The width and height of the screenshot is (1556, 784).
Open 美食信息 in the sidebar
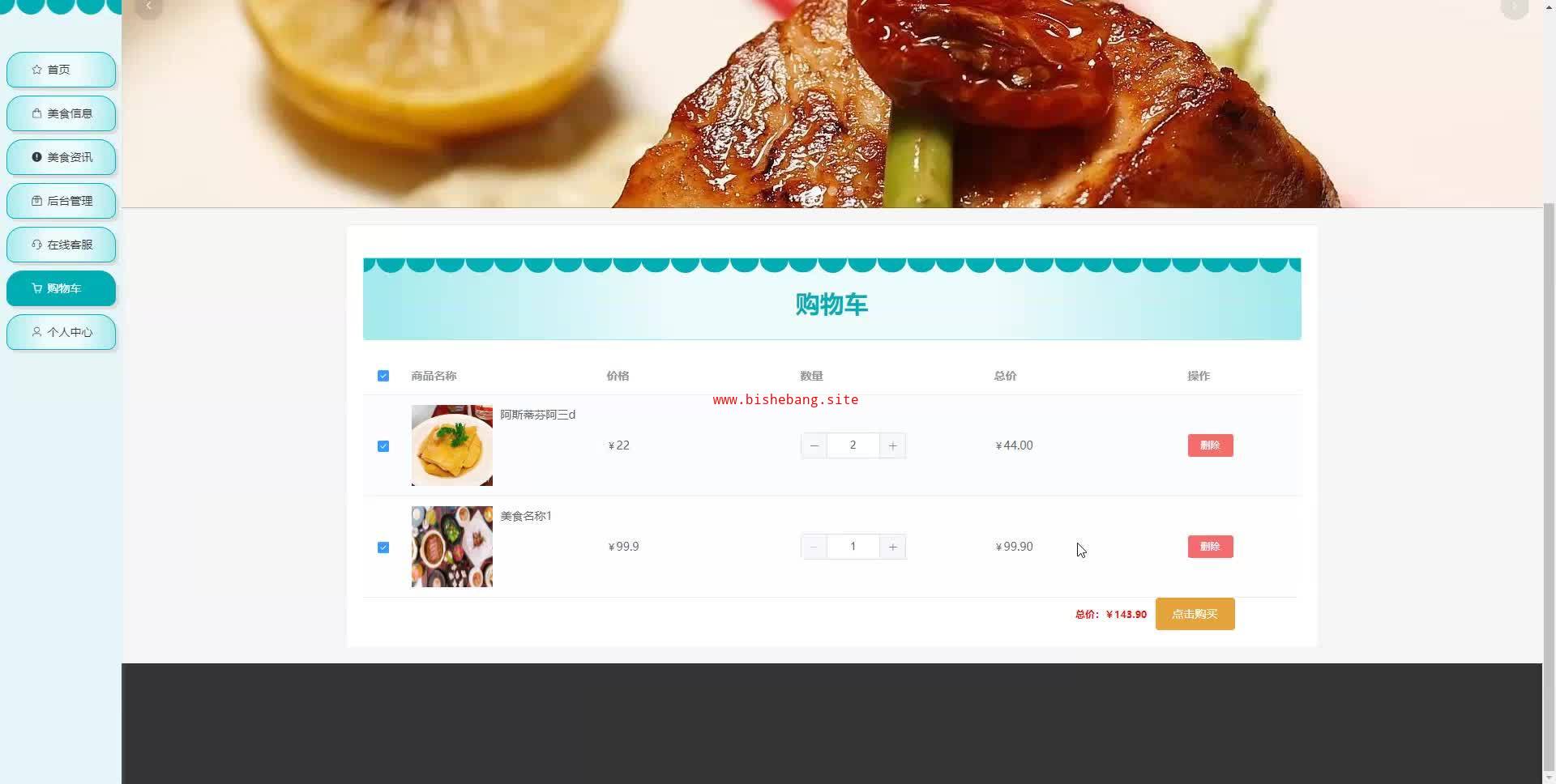[61, 113]
